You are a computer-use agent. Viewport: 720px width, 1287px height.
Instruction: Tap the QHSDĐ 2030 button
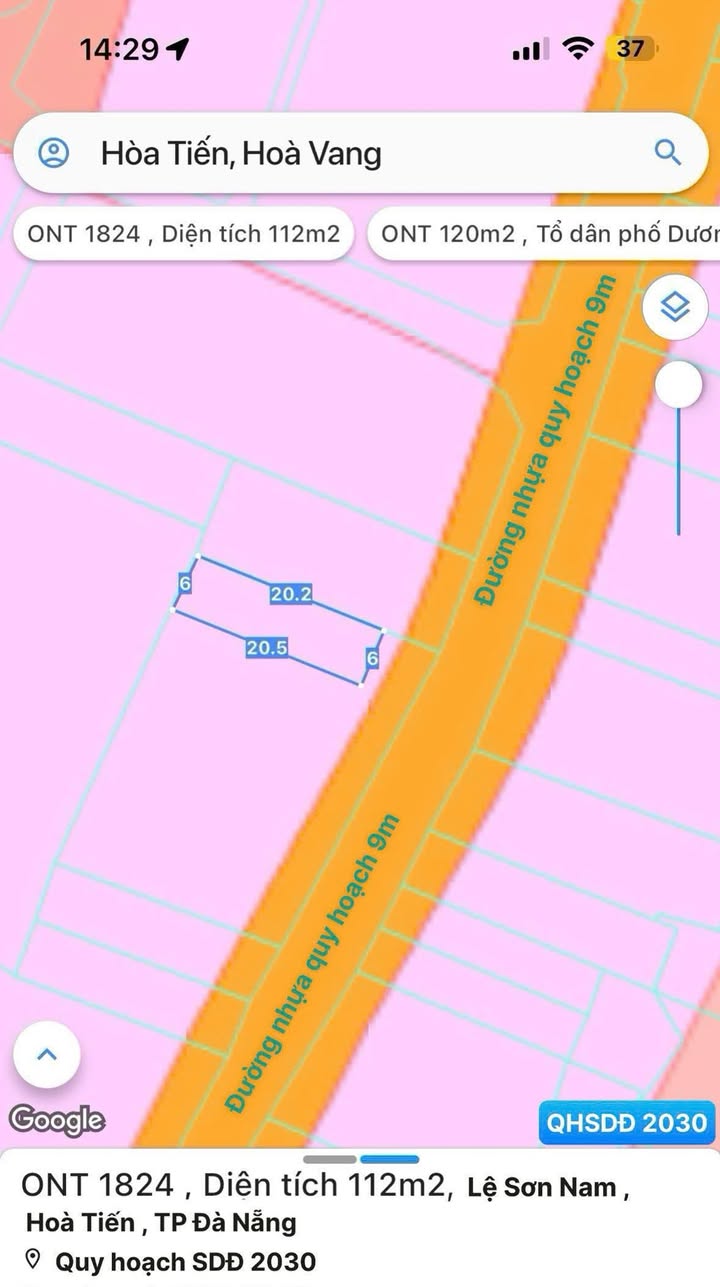coord(627,1122)
